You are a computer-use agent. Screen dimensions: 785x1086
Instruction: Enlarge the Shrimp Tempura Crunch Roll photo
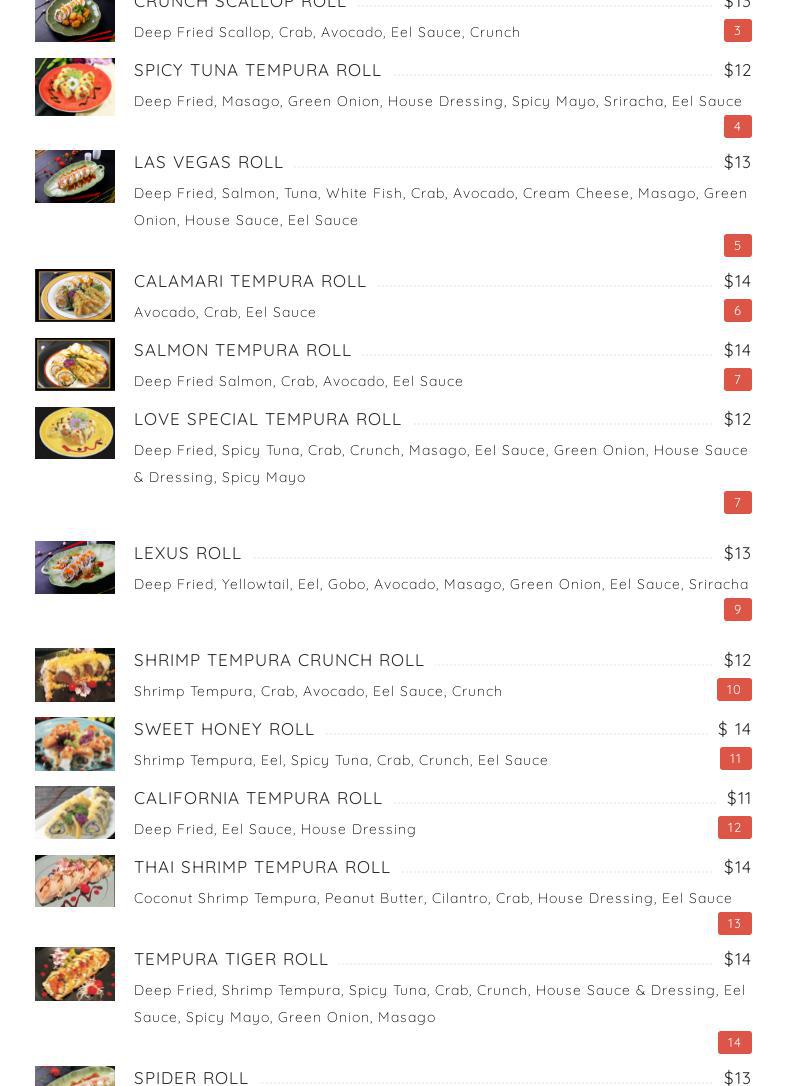[75, 674]
